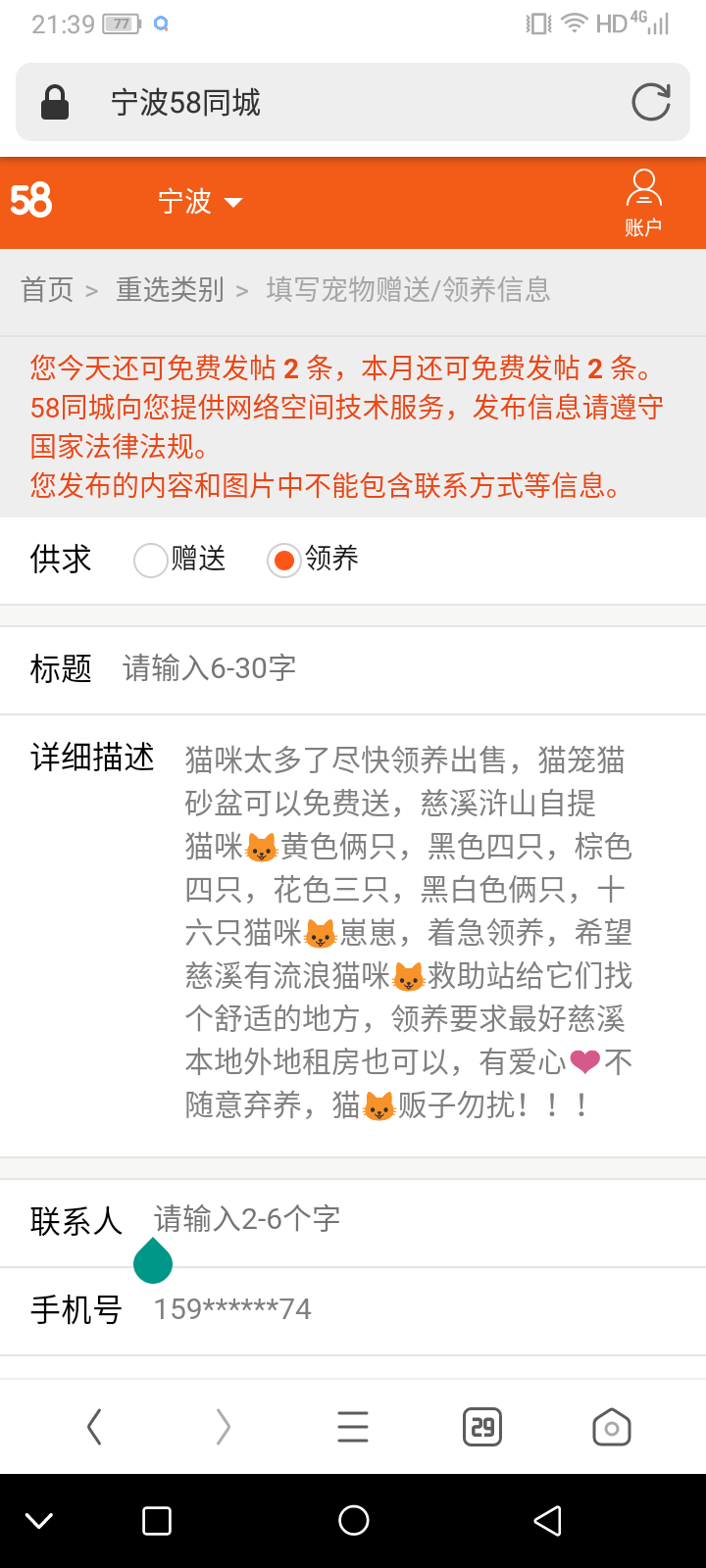Tap the system back triangle button

[547, 1520]
